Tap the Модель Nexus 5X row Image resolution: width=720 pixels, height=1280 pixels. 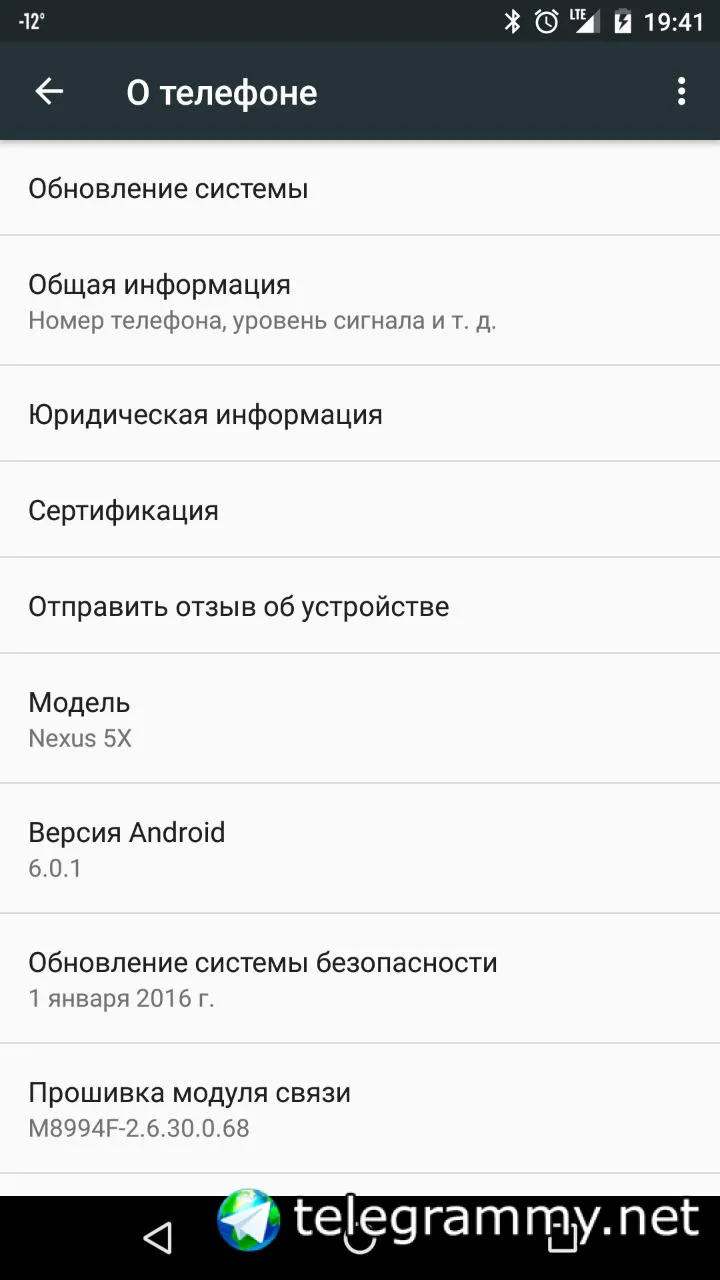point(360,719)
